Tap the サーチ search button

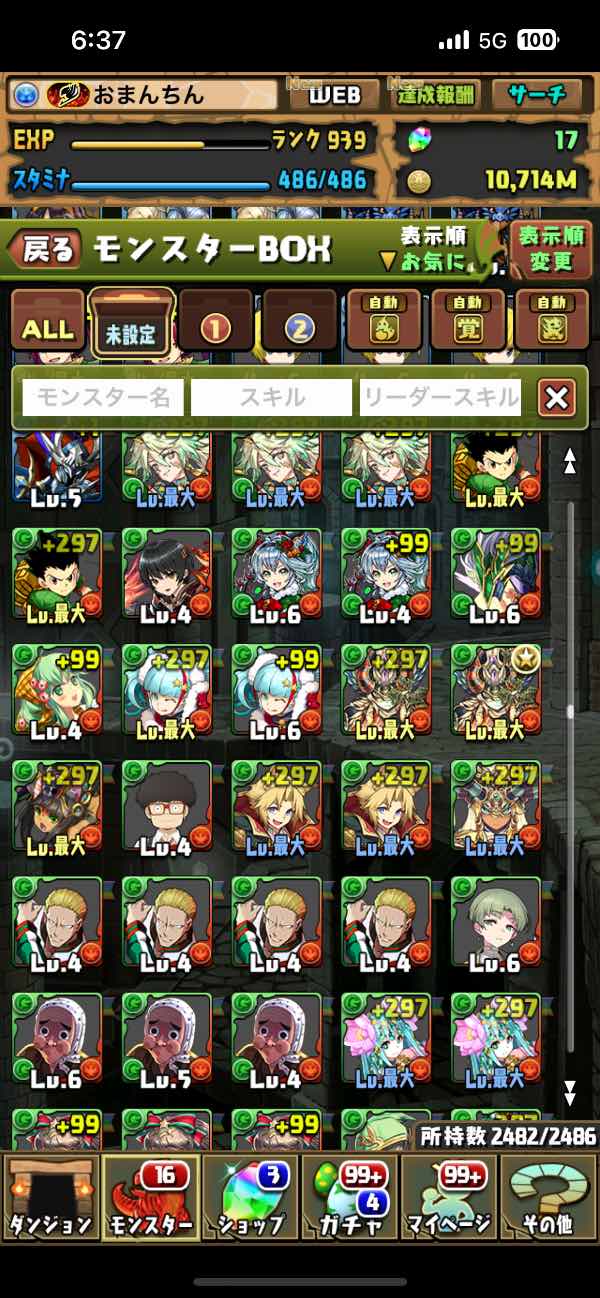[x=537, y=95]
